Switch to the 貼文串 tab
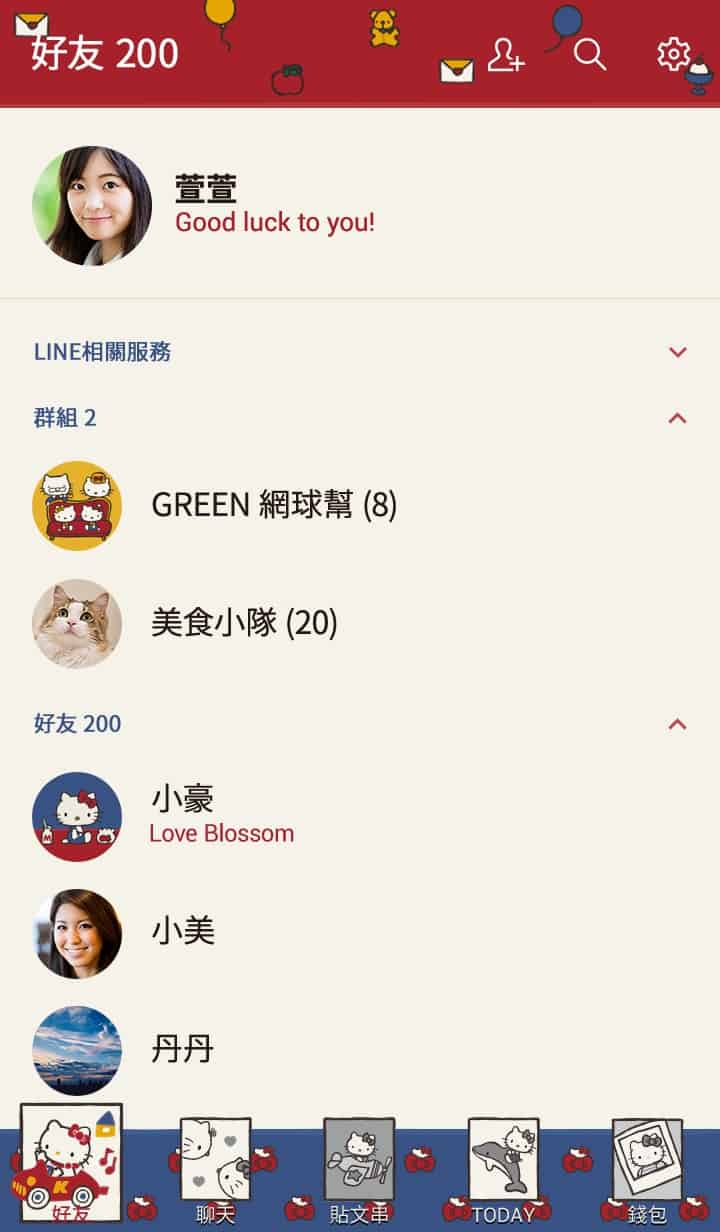The width and height of the screenshot is (720, 1232). point(359,1172)
